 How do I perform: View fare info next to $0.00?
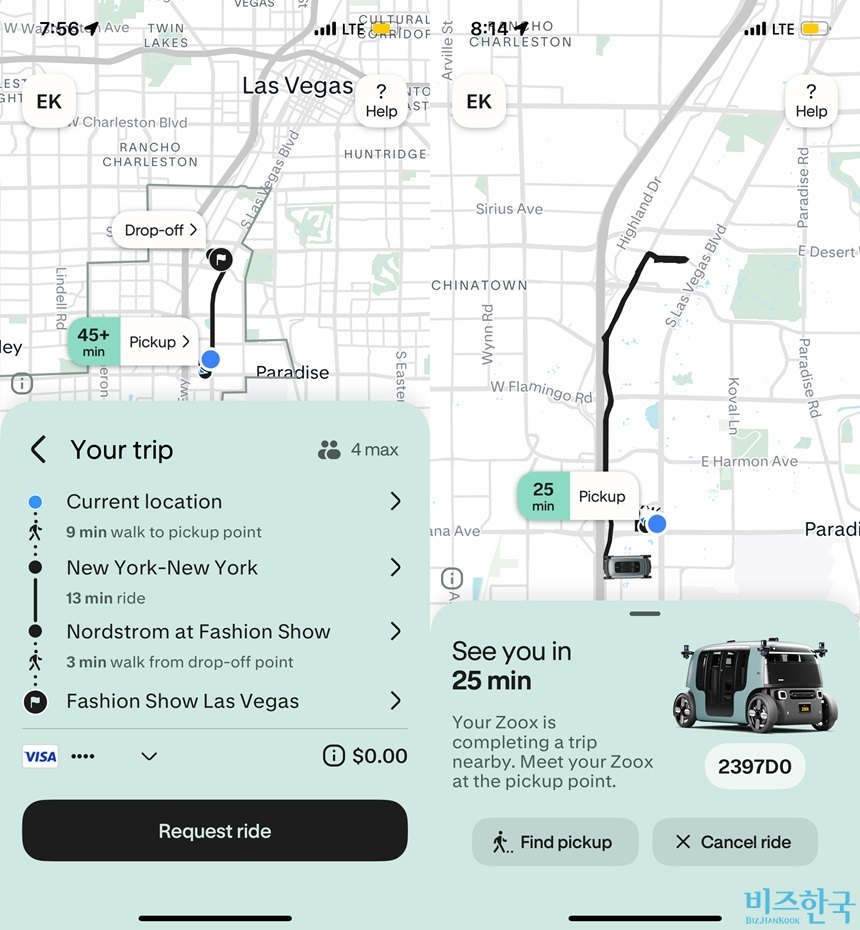pos(334,757)
